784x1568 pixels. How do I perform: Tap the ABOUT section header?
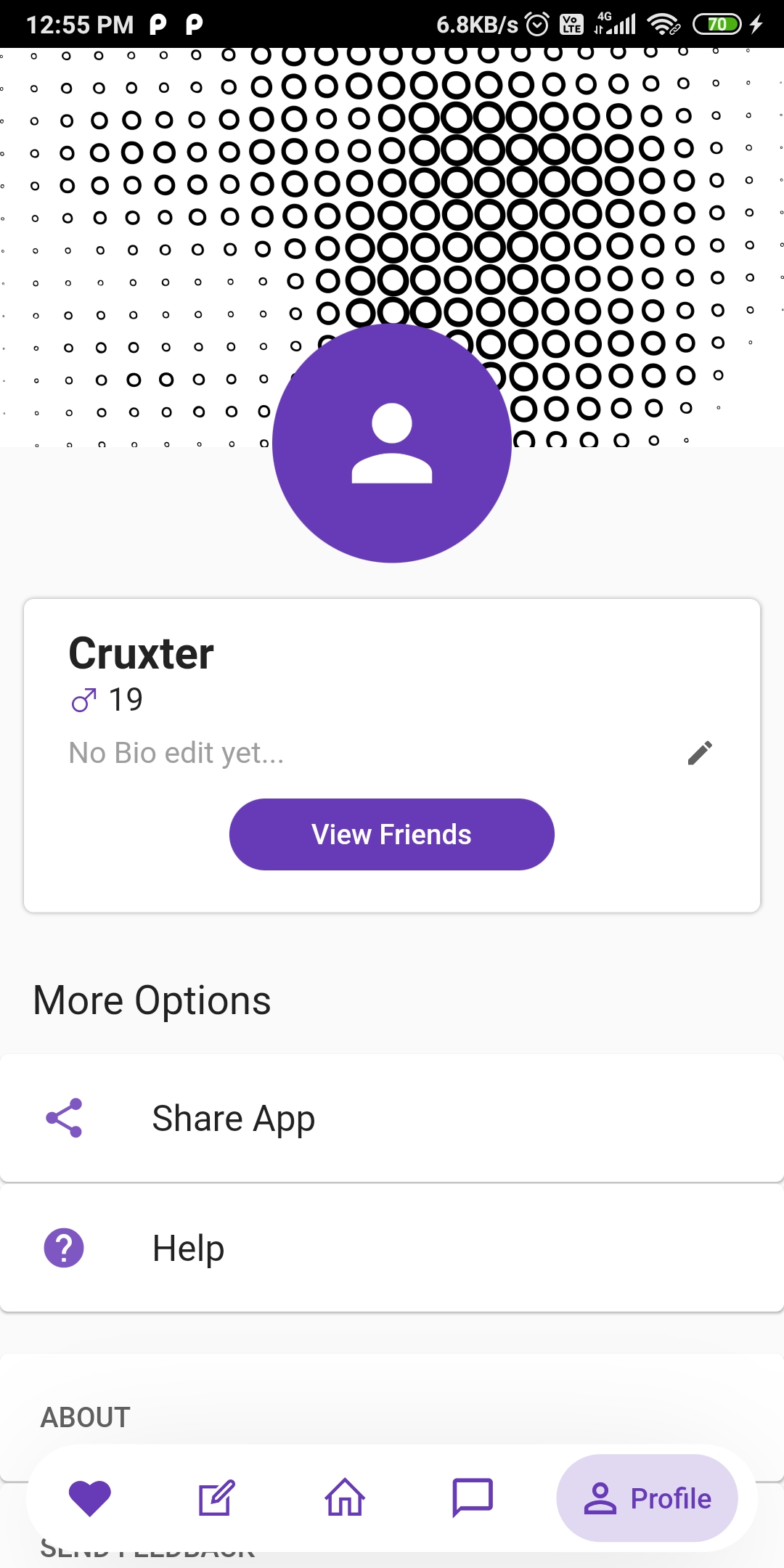85,1416
